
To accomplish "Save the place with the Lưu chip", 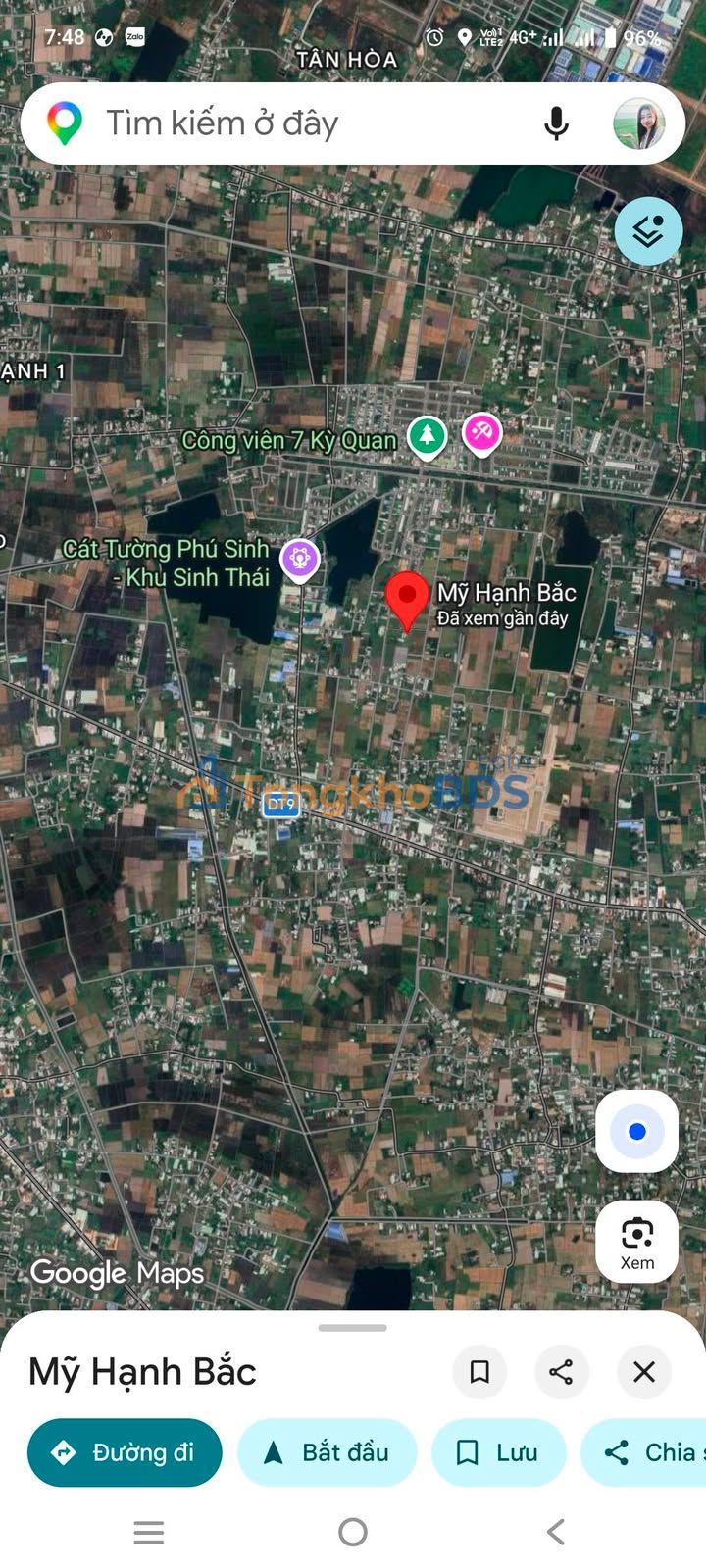I will coord(498,1452).
